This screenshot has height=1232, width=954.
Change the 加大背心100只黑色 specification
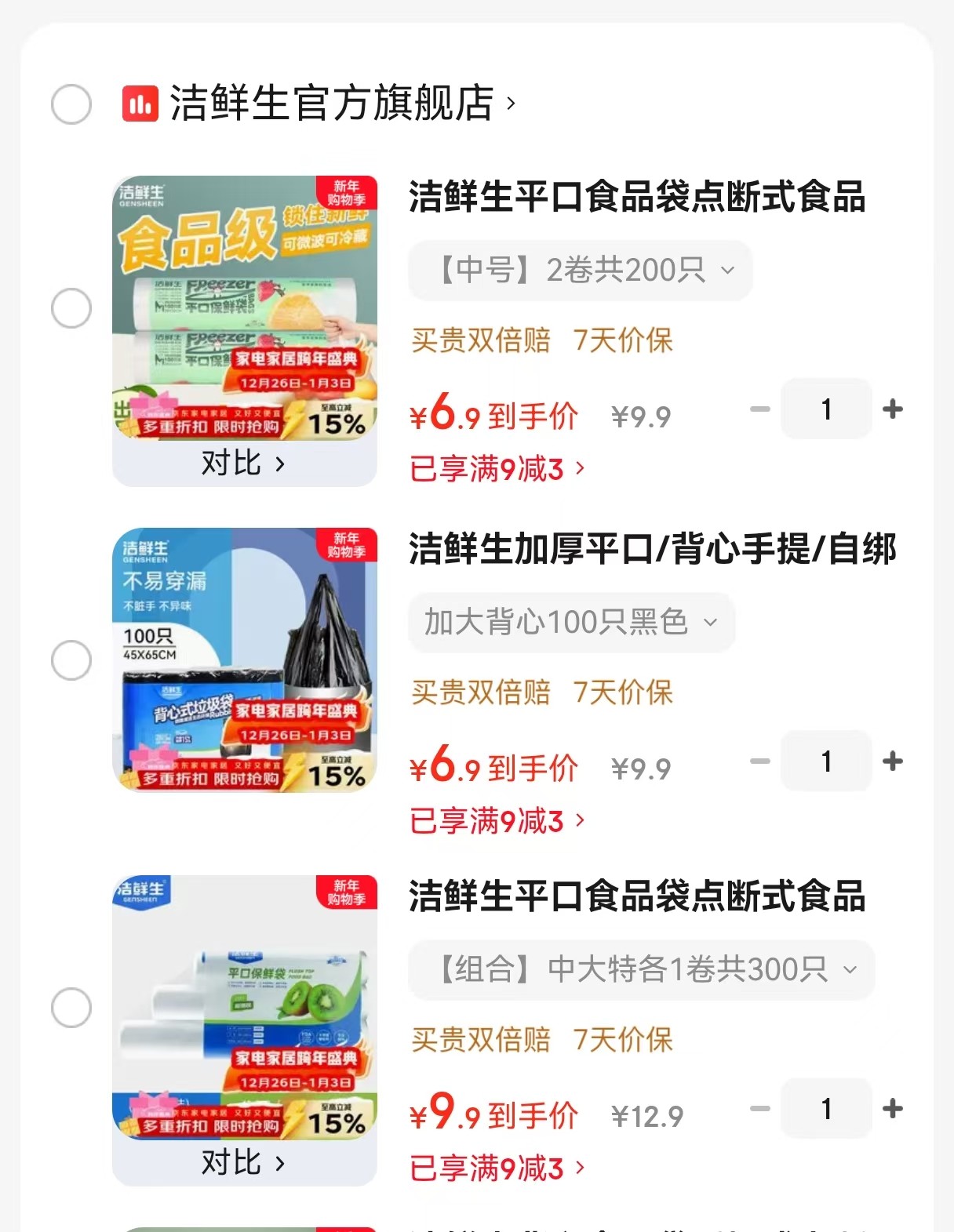[x=571, y=623]
